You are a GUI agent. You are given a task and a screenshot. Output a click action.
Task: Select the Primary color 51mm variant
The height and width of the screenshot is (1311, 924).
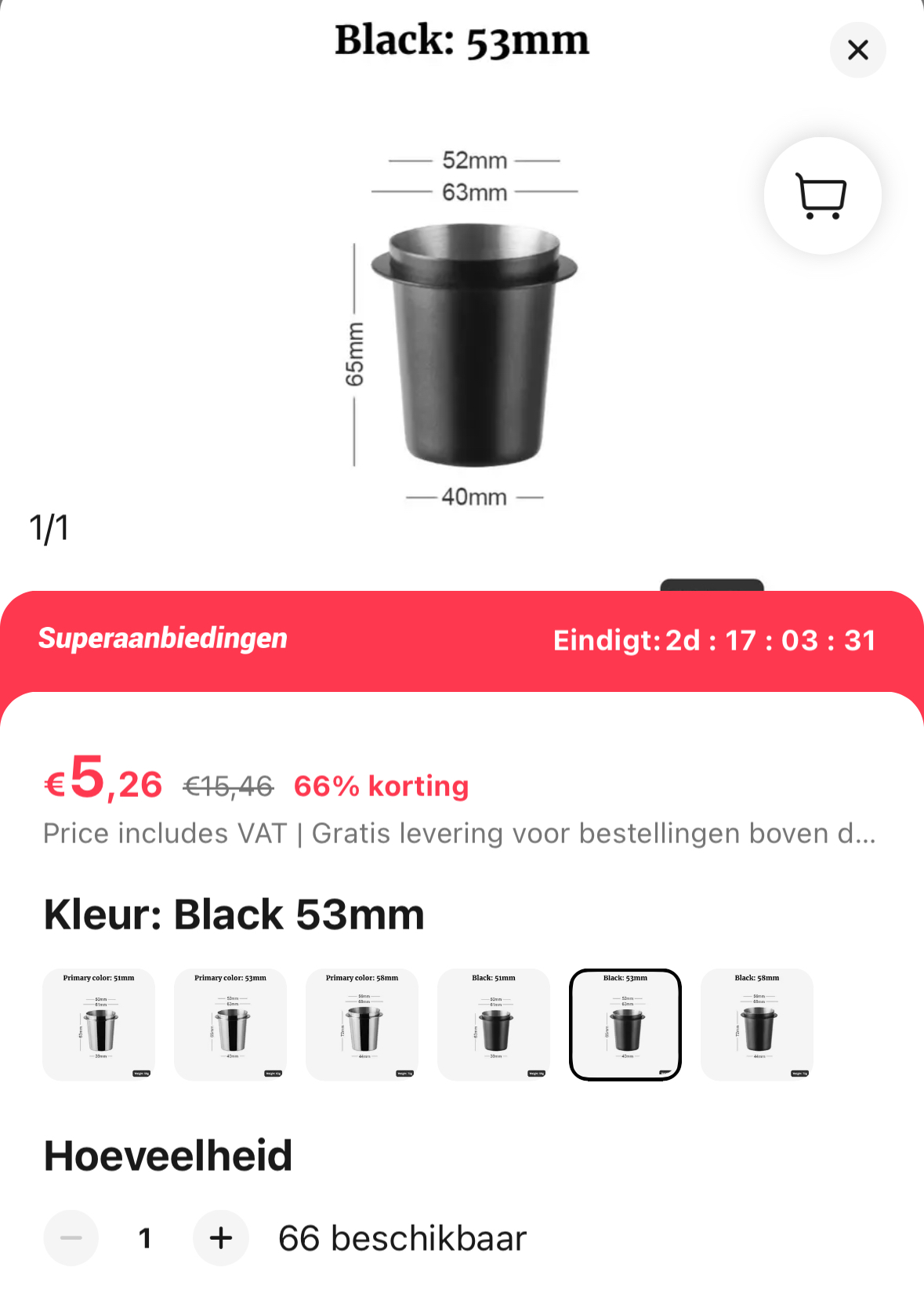[99, 1024]
